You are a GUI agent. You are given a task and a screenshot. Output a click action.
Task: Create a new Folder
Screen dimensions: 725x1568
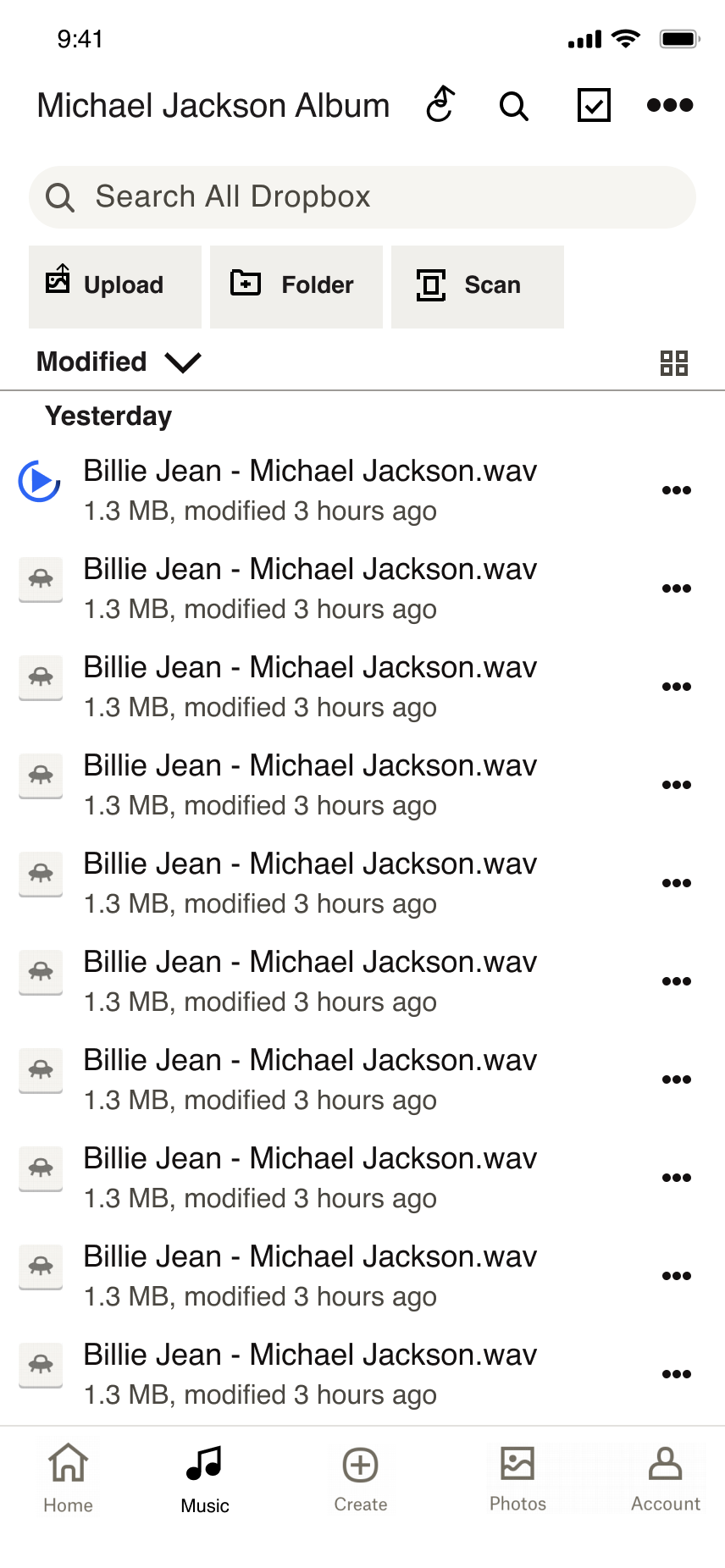(x=296, y=286)
